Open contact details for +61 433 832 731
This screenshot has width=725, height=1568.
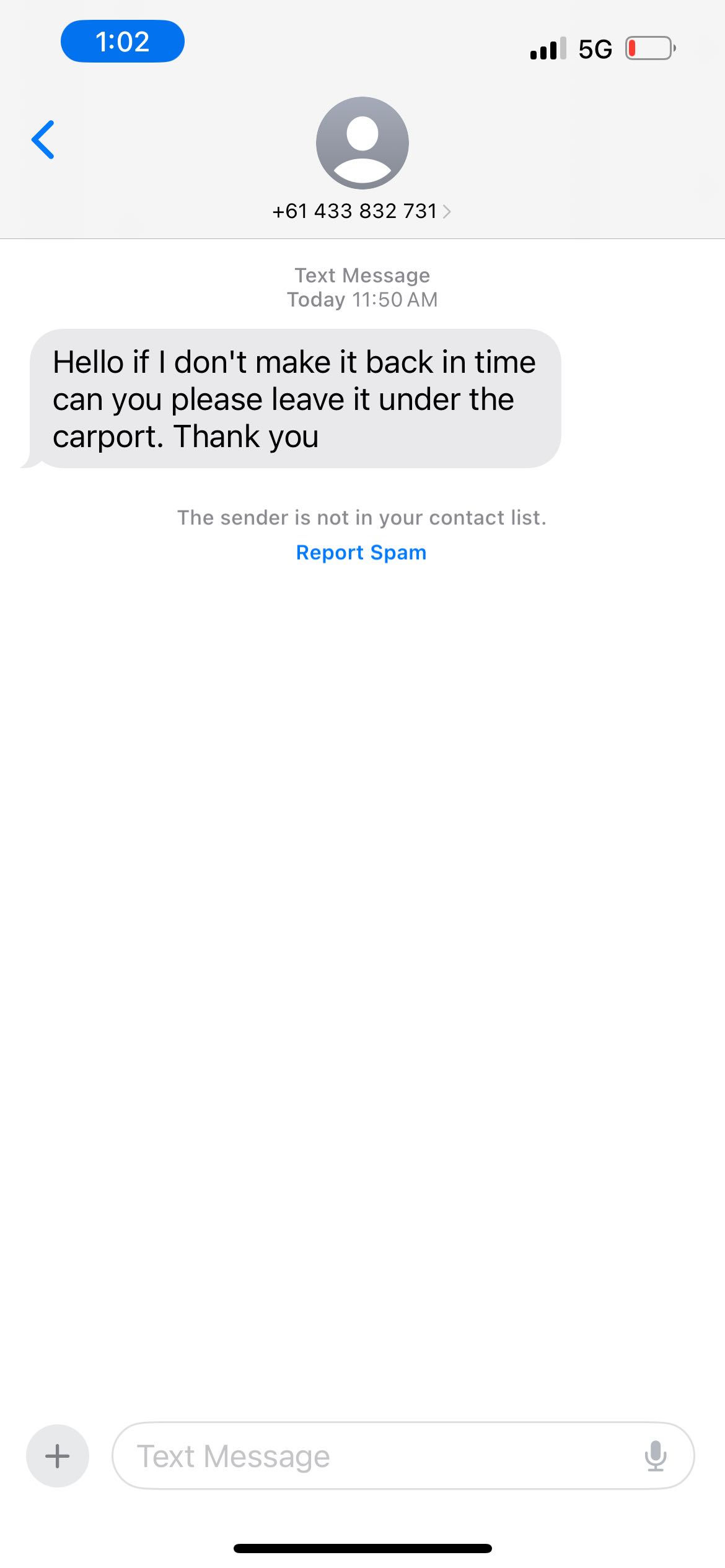pyautogui.click(x=362, y=211)
